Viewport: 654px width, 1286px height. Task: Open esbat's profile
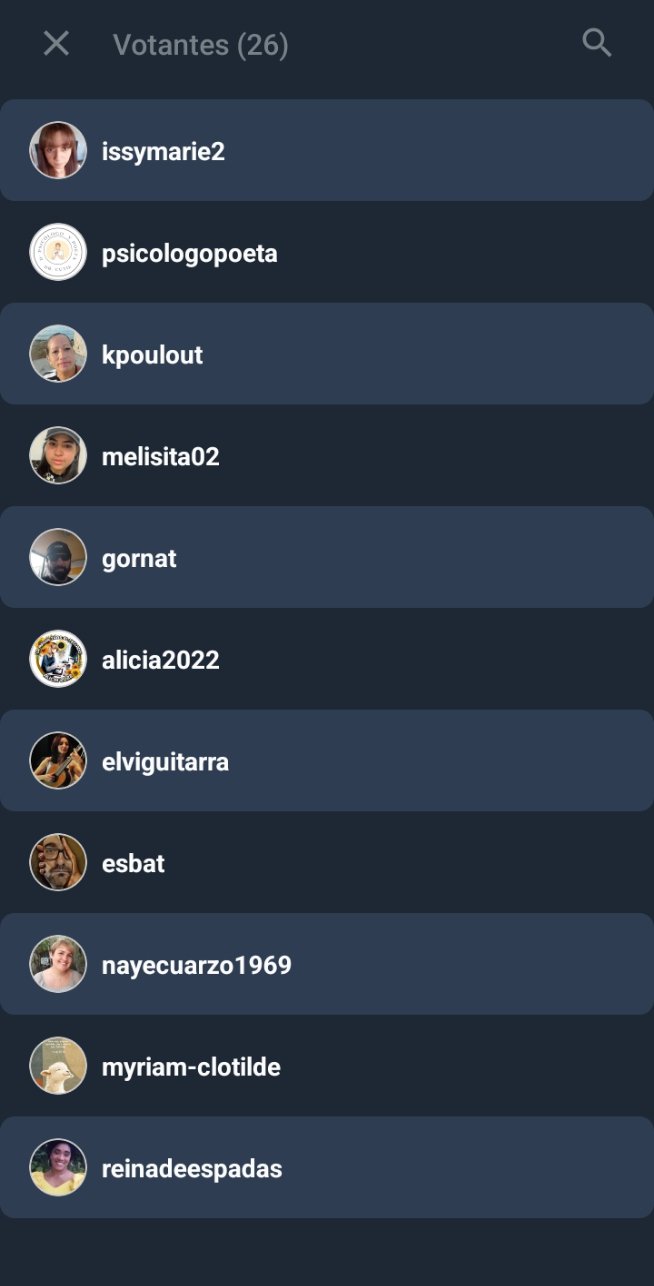(327, 862)
